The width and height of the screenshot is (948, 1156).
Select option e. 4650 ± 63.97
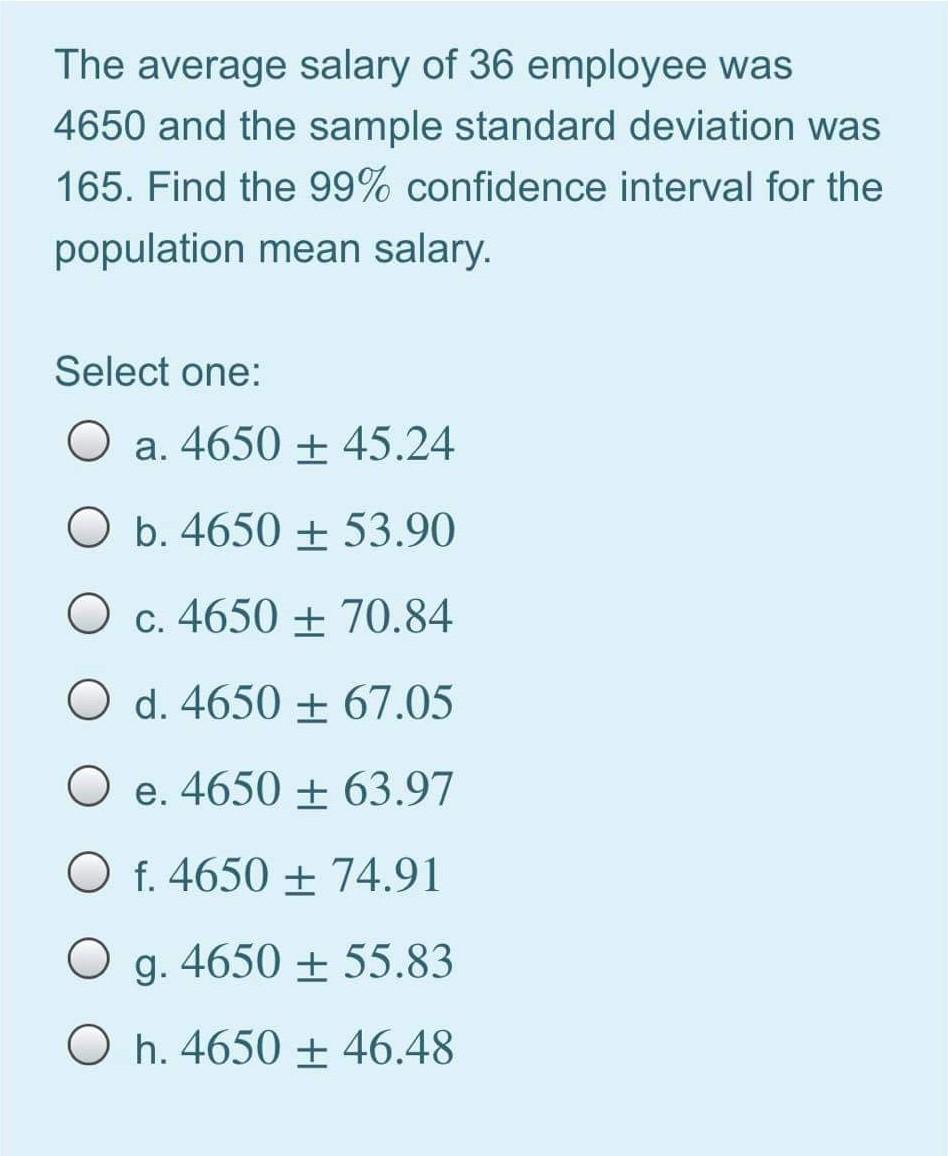click(87, 789)
